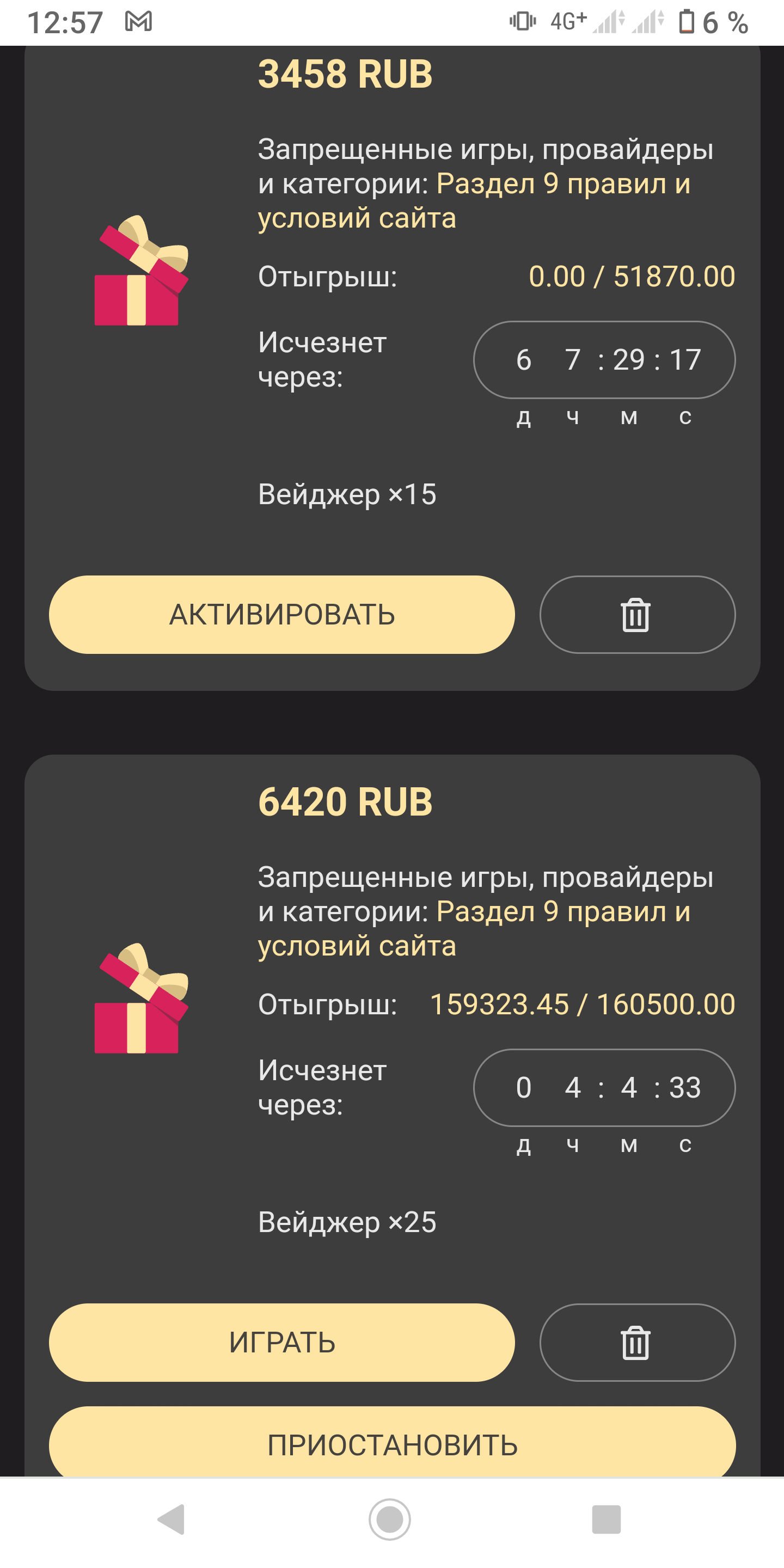Open rules link in the 6420 RUB card
Image resolution: width=784 pixels, height=1568 pixels.
(x=562, y=912)
